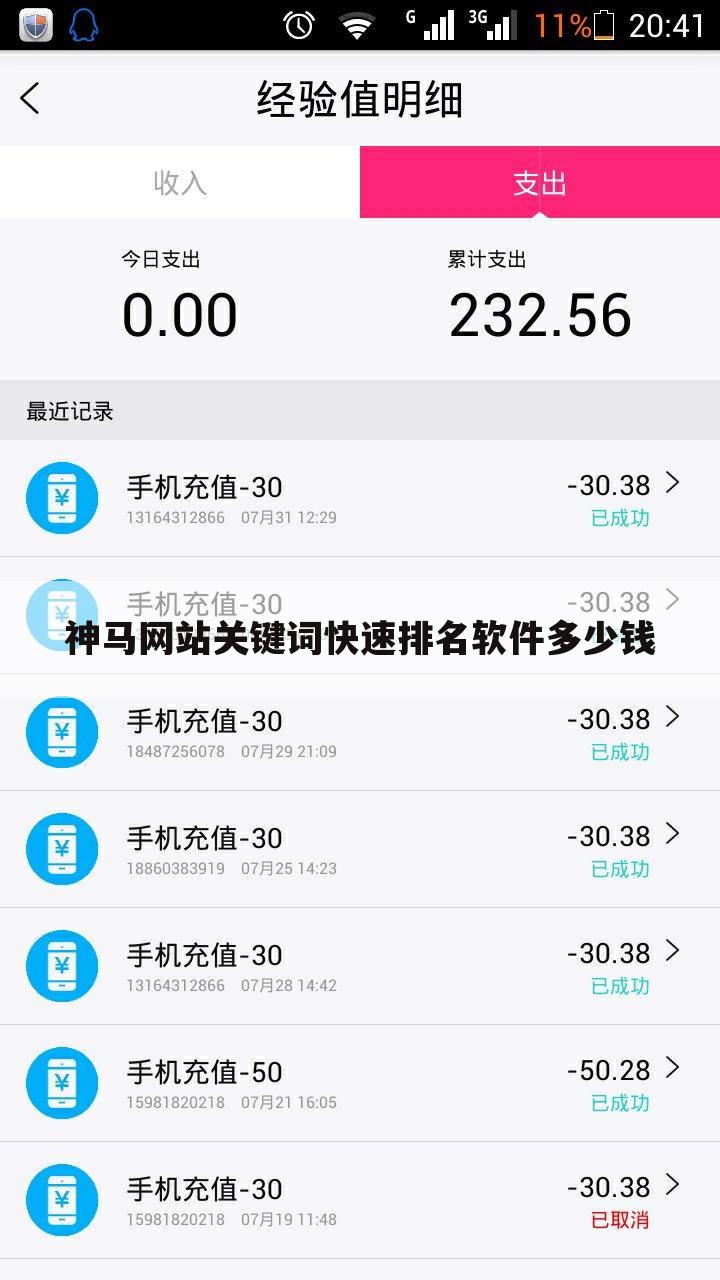Tap the 已取消 status label

coord(619,1220)
